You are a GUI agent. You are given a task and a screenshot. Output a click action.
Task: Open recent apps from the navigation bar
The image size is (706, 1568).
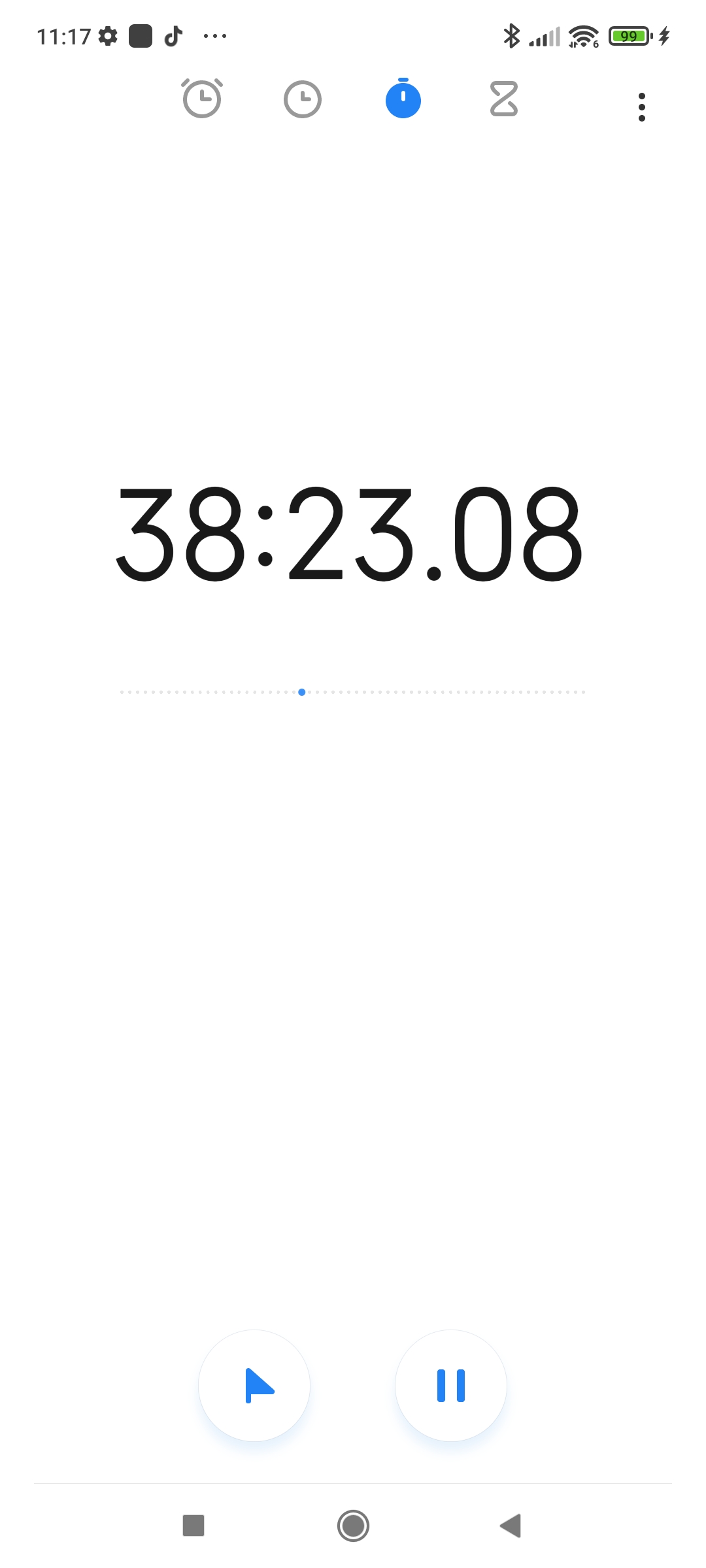tap(193, 1526)
